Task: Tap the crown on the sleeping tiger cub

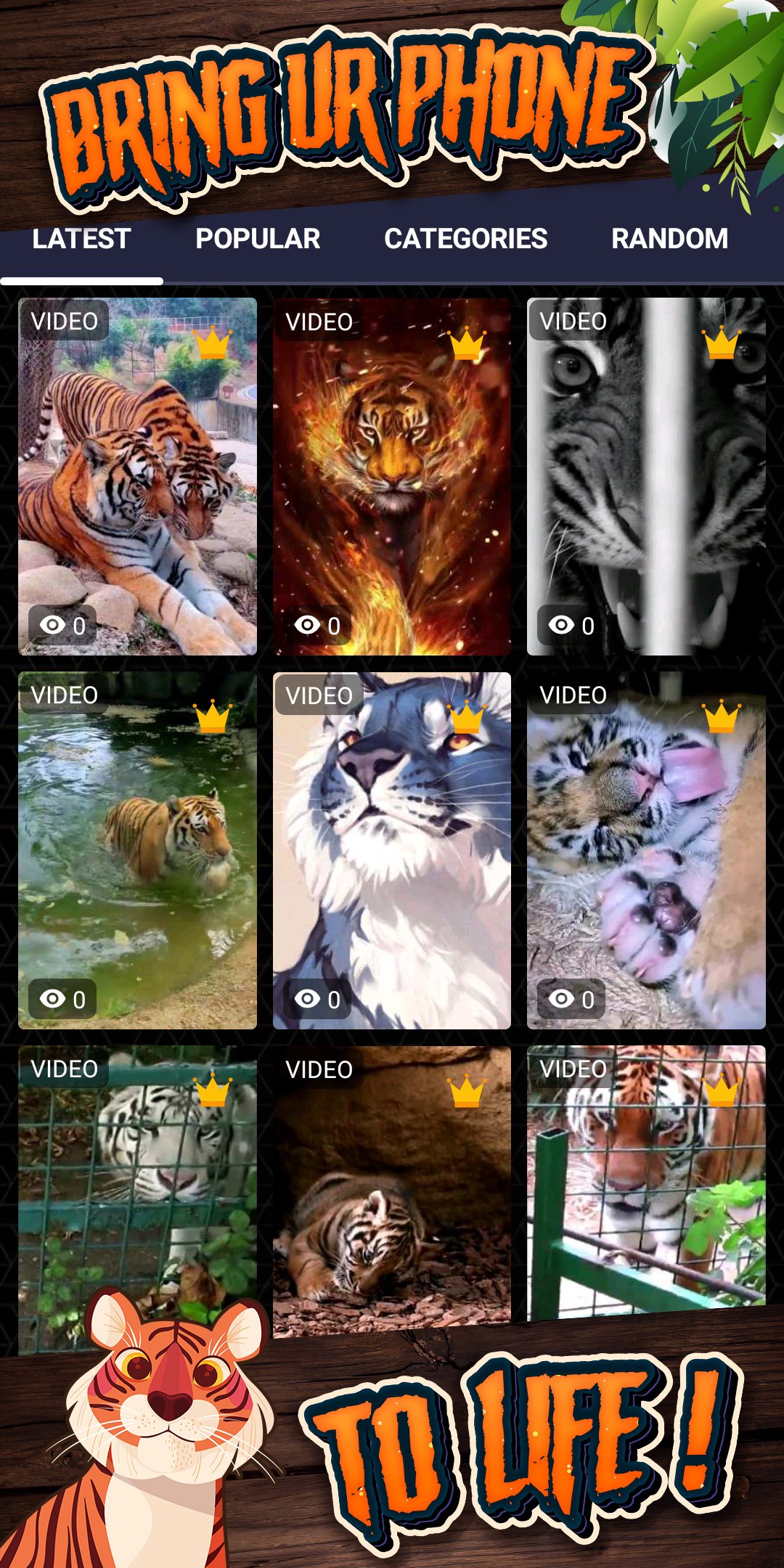Action: pyautogui.click(x=720, y=717)
